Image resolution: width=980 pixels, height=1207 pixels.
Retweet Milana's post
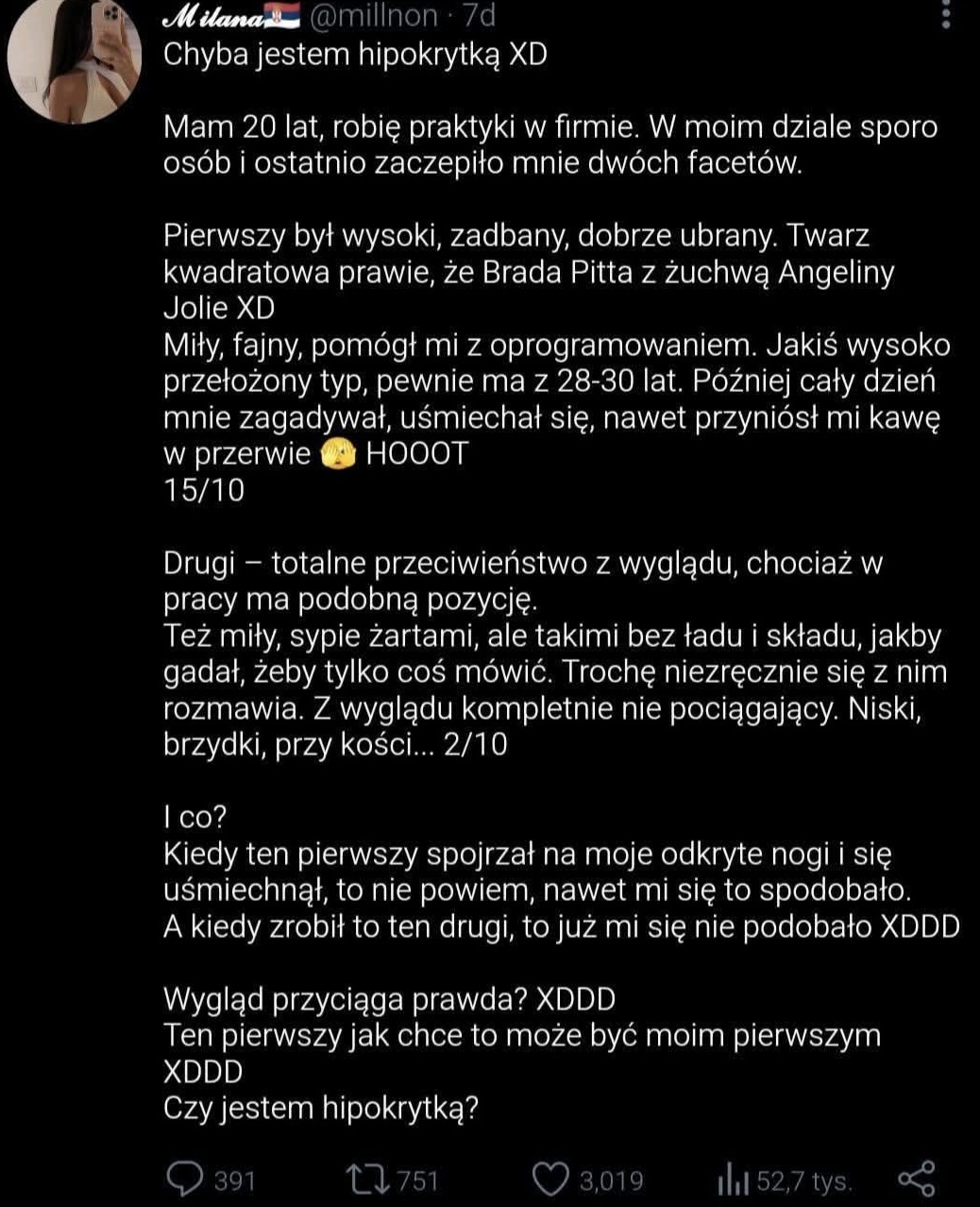point(363,1179)
